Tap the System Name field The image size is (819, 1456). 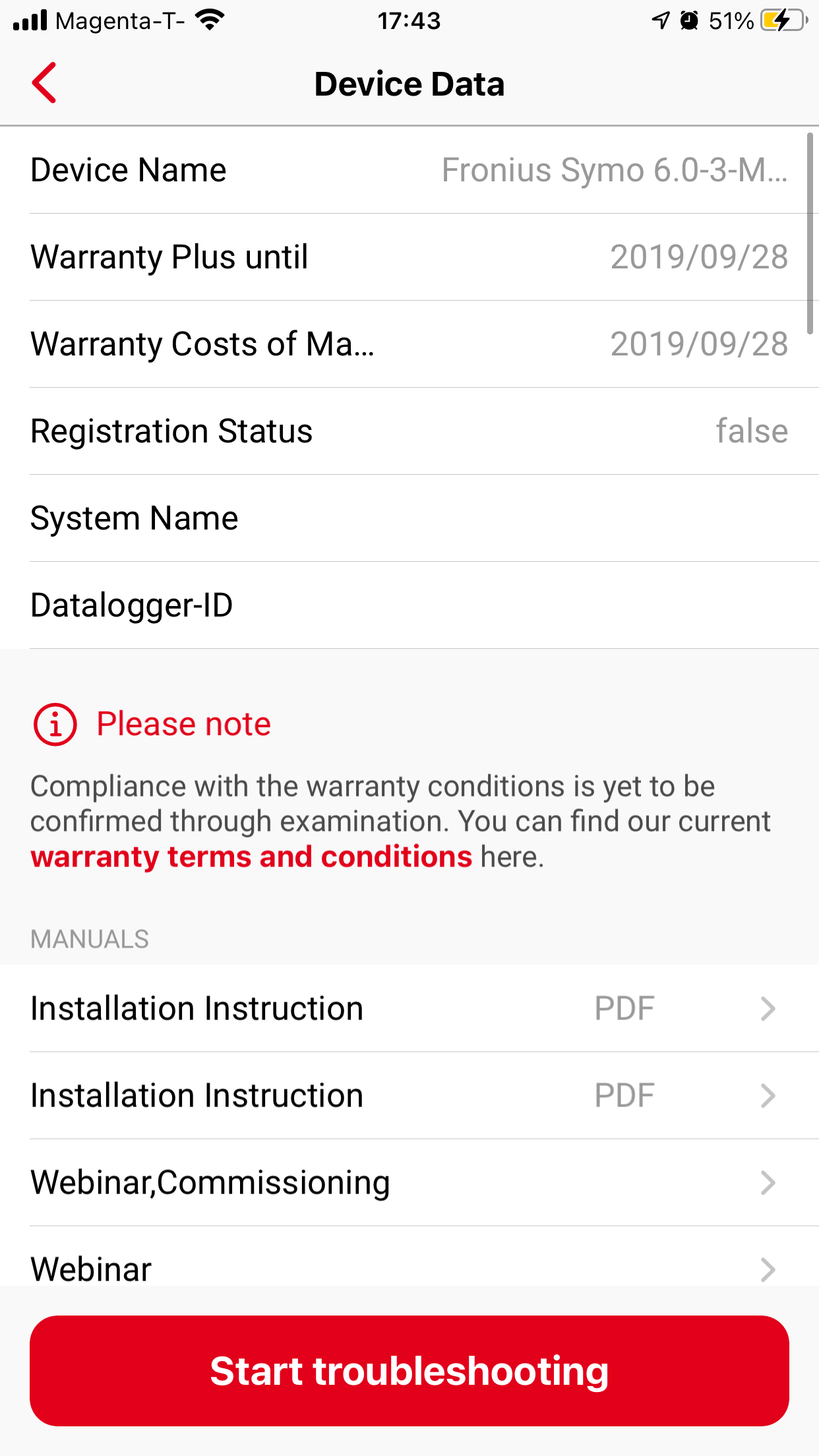tap(409, 517)
